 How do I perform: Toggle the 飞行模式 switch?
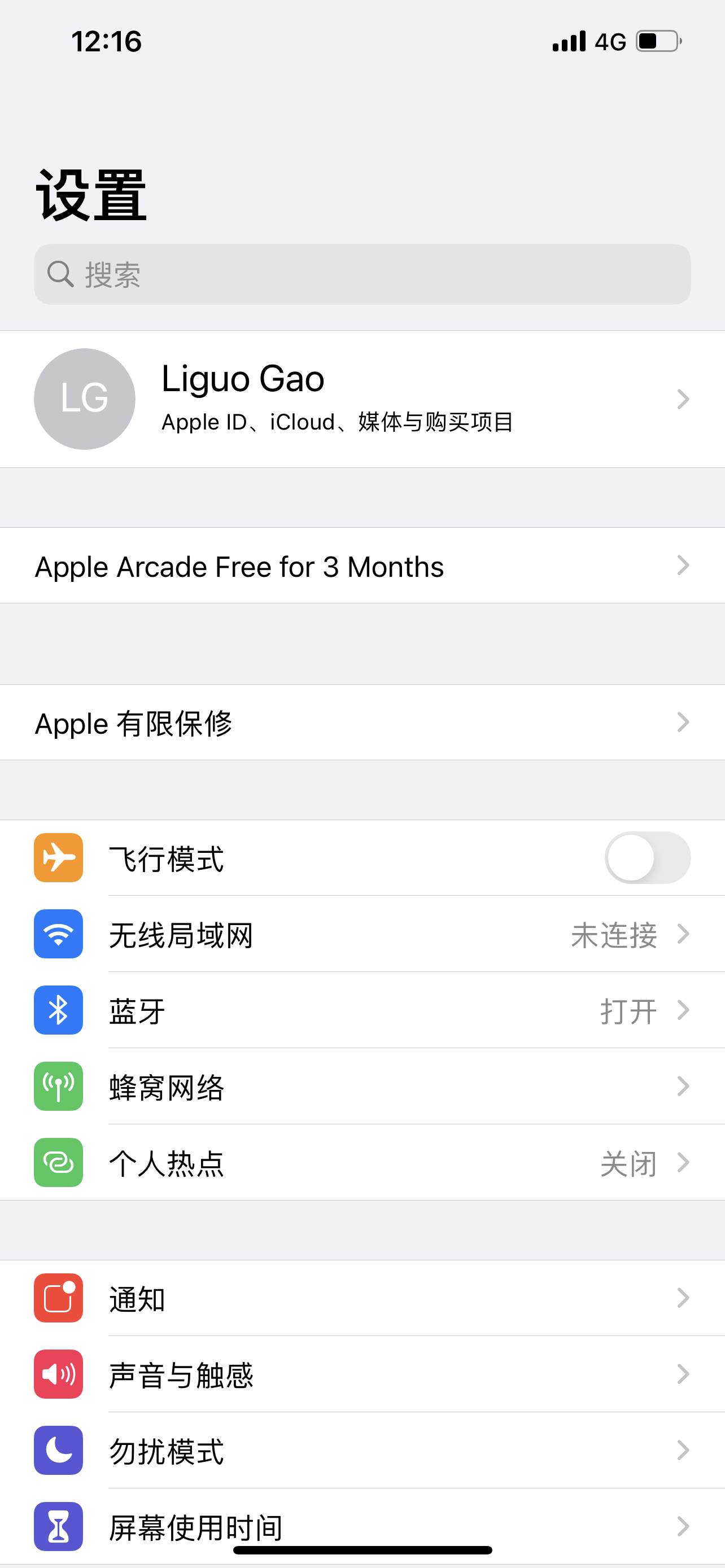tap(647, 857)
